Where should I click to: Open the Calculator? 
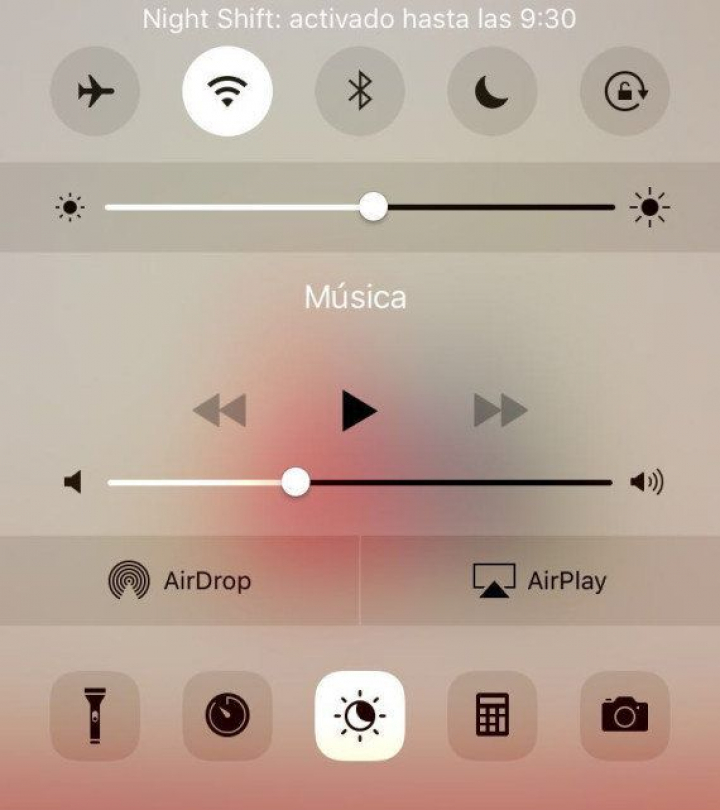tap(492, 715)
